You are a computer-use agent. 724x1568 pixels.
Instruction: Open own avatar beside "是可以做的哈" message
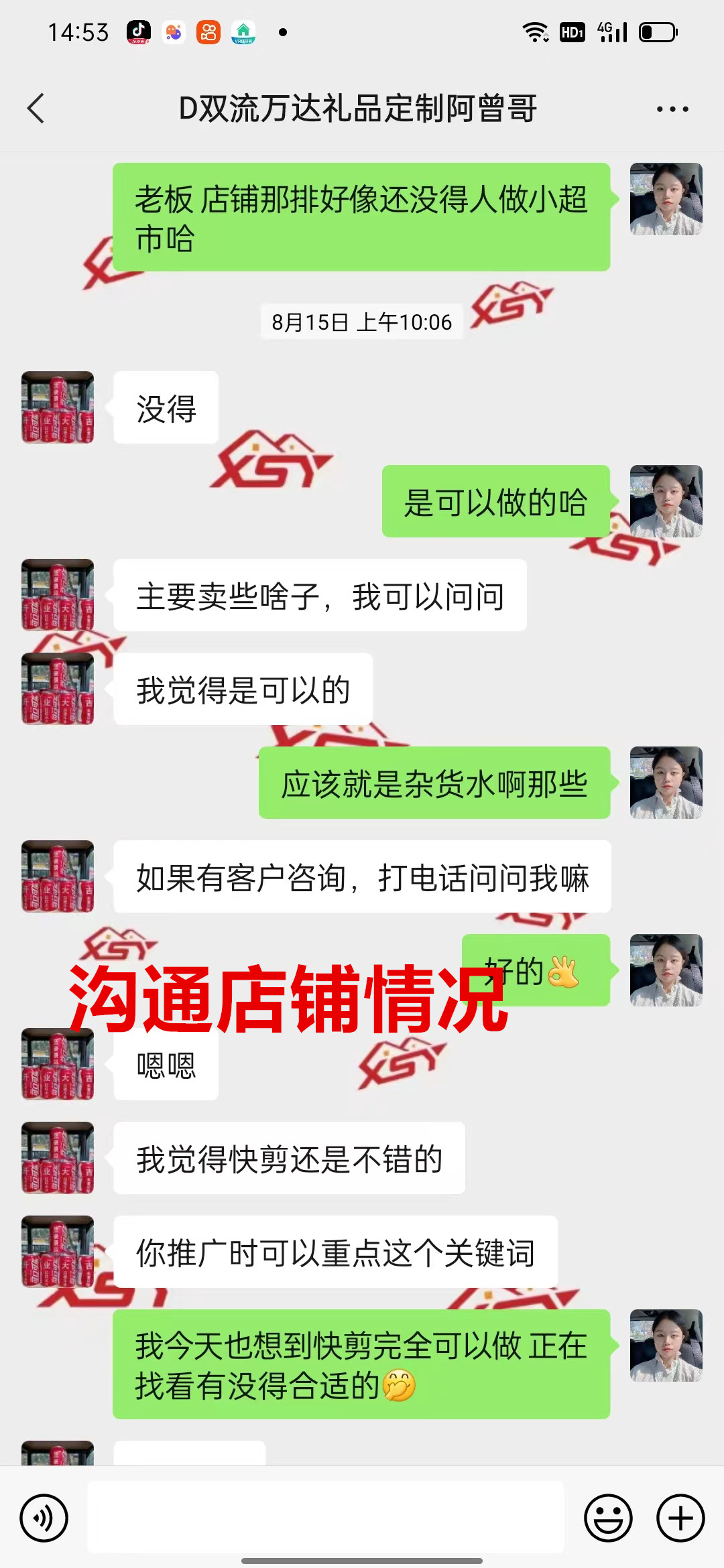point(666,501)
